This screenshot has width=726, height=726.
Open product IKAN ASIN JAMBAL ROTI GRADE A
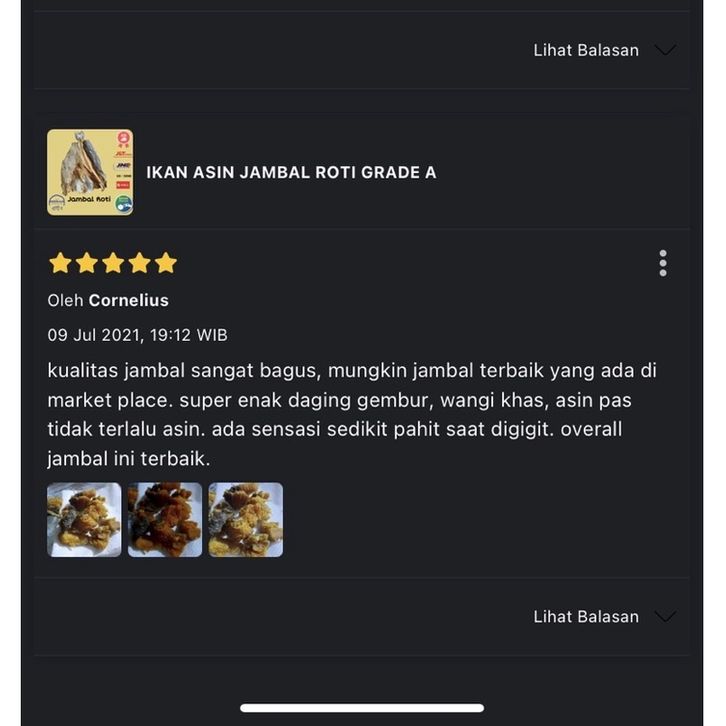tap(291, 172)
